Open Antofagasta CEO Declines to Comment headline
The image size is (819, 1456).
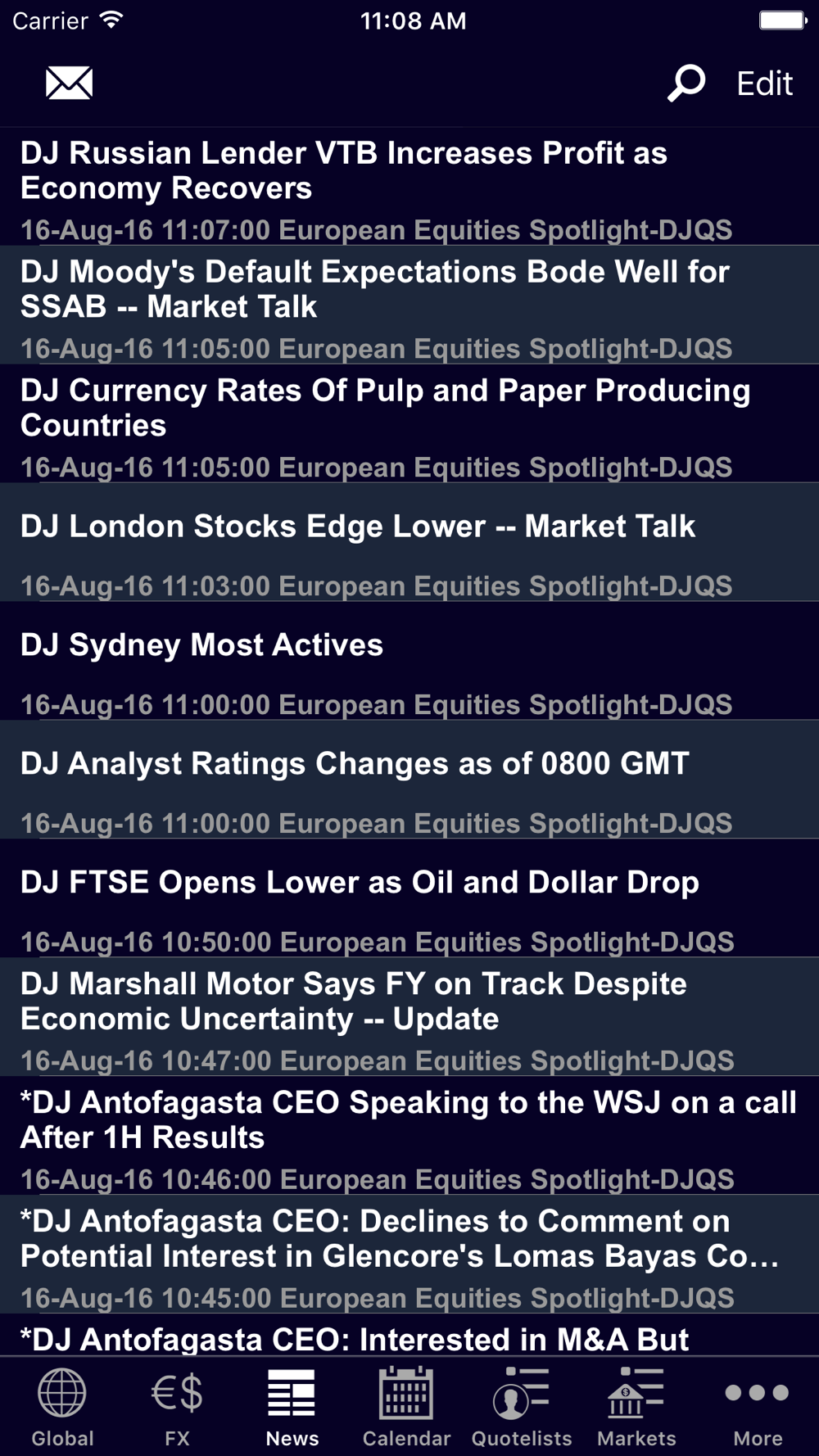pos(409,1255)
